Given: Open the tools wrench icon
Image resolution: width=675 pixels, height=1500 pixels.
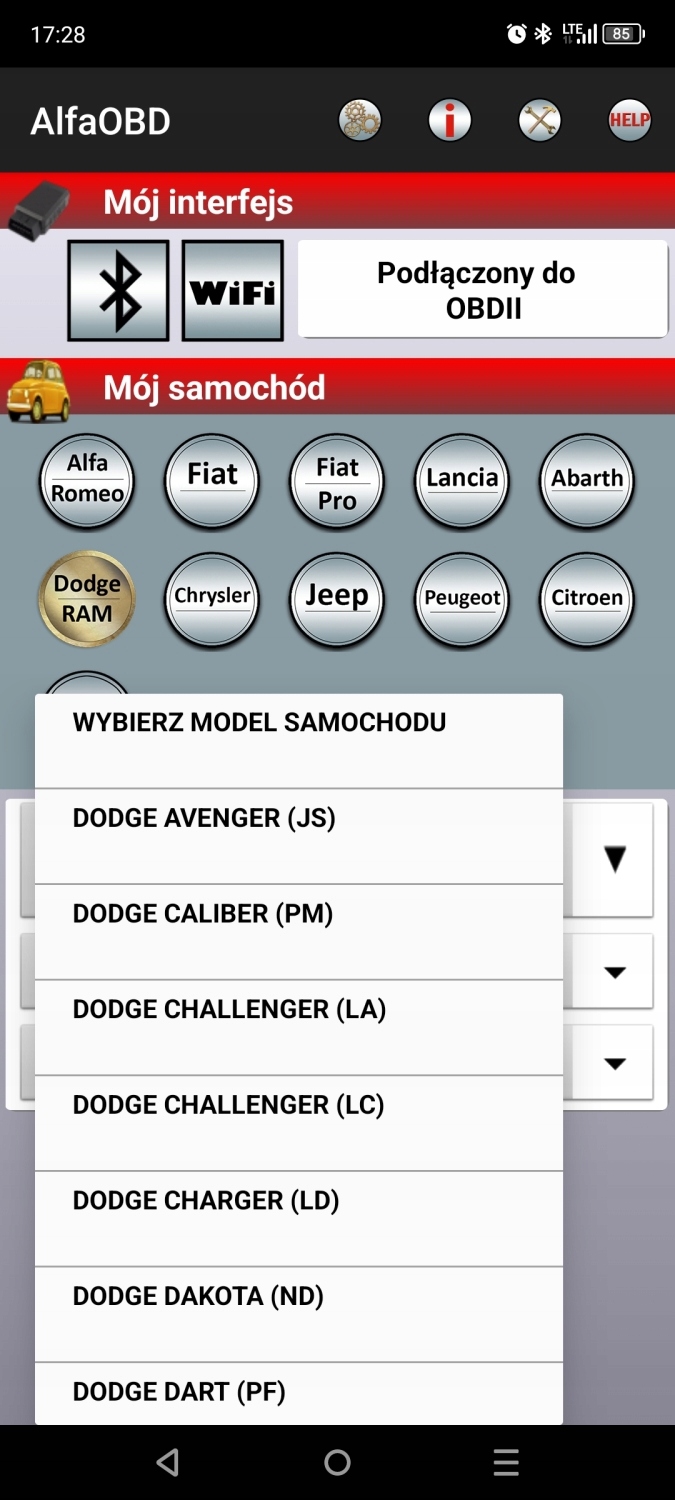Looking at the screenshot, I should (x=540, y=121).
